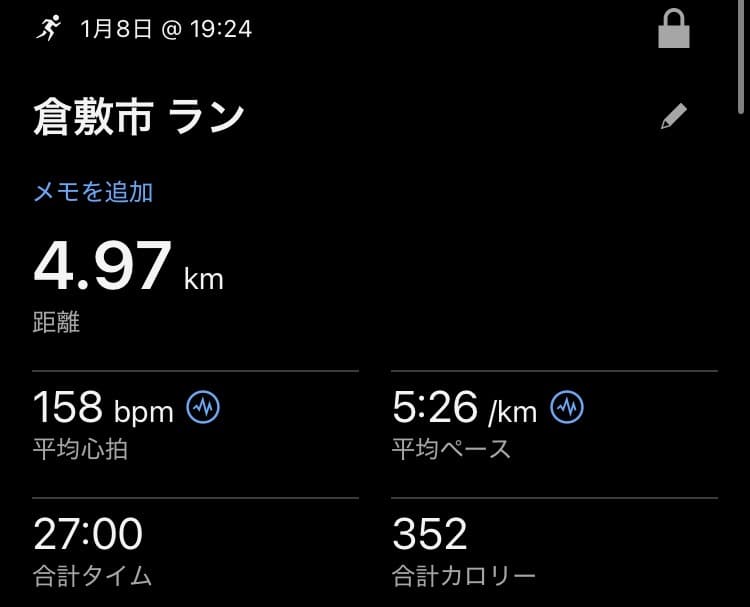
Task: Edit the activity title with the pencil icon
Action: point(674,117)
